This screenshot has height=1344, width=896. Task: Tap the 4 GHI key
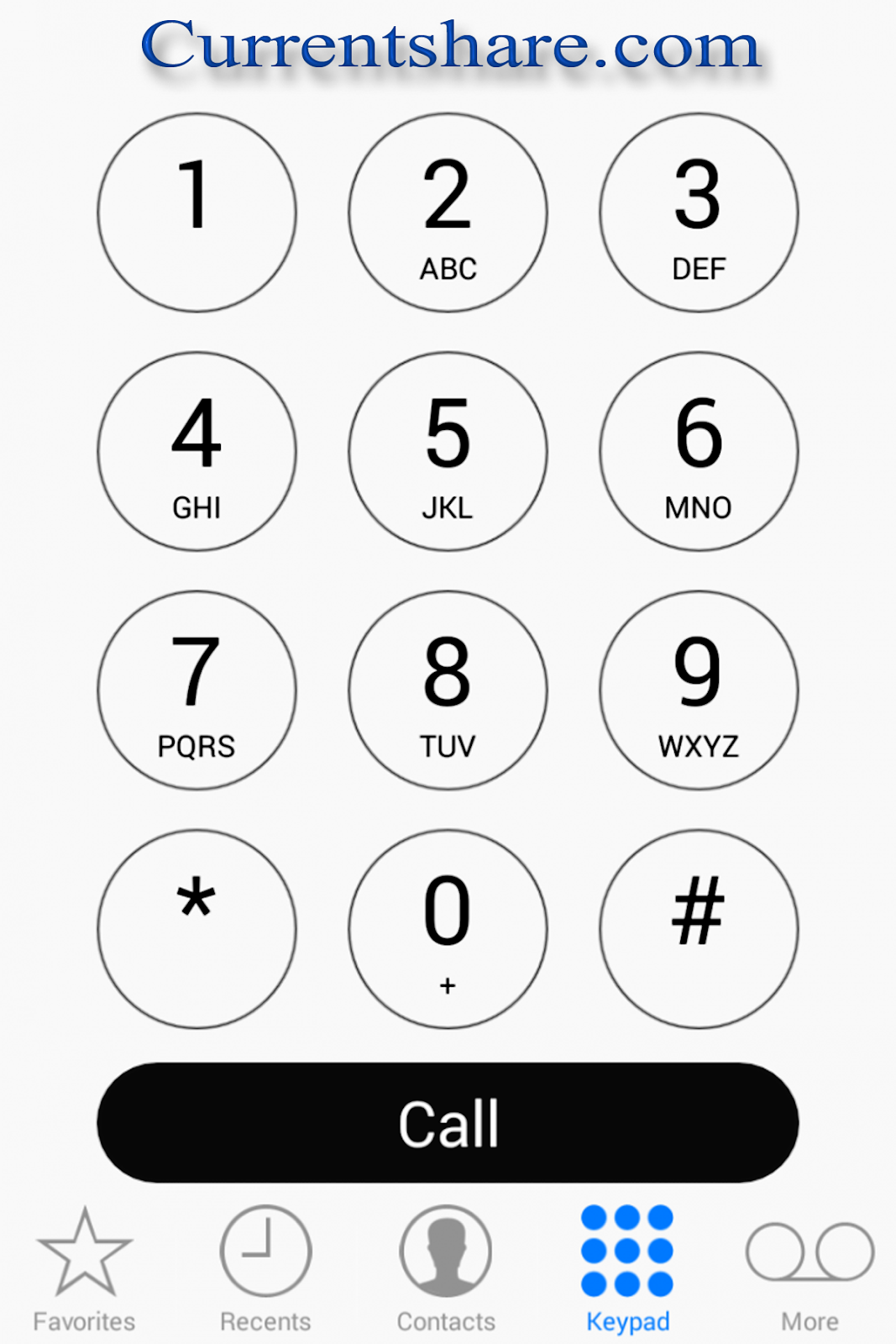coord(196,451)
